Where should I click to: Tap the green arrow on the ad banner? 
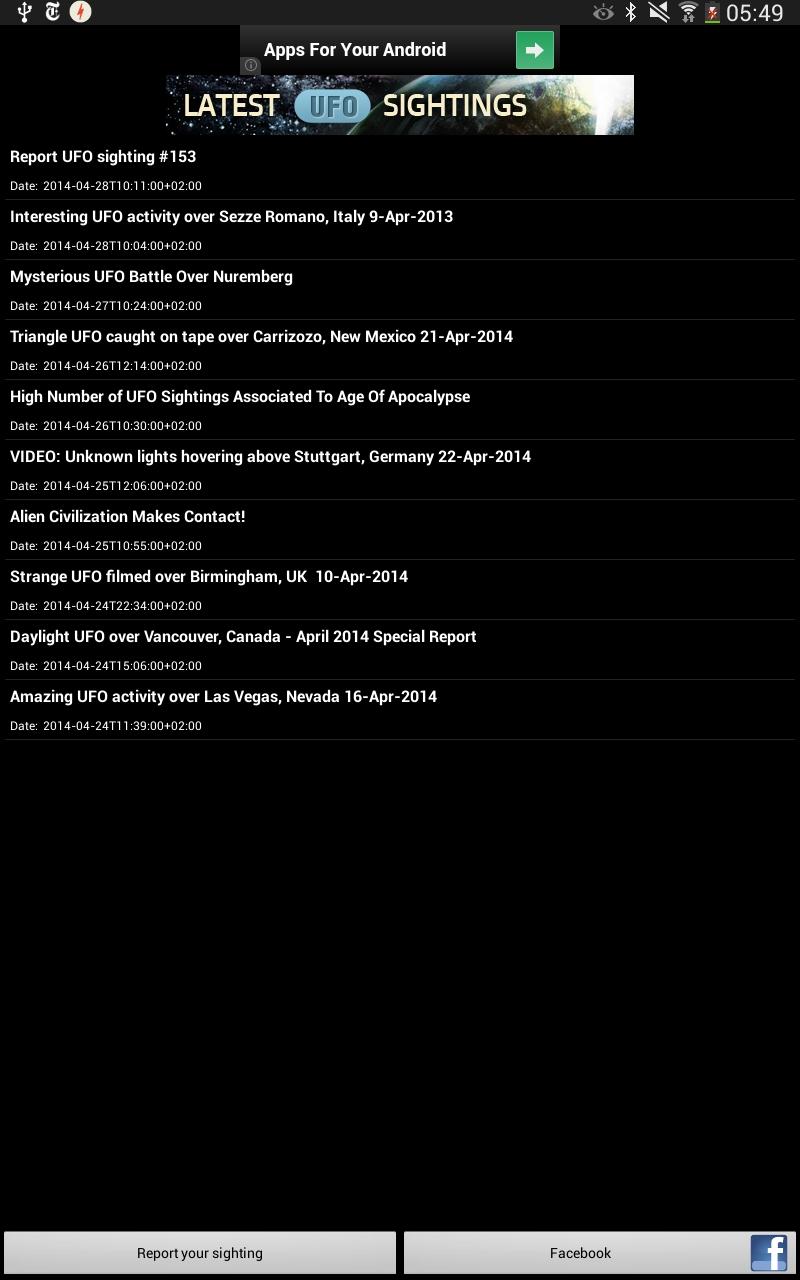coord(535,50)
